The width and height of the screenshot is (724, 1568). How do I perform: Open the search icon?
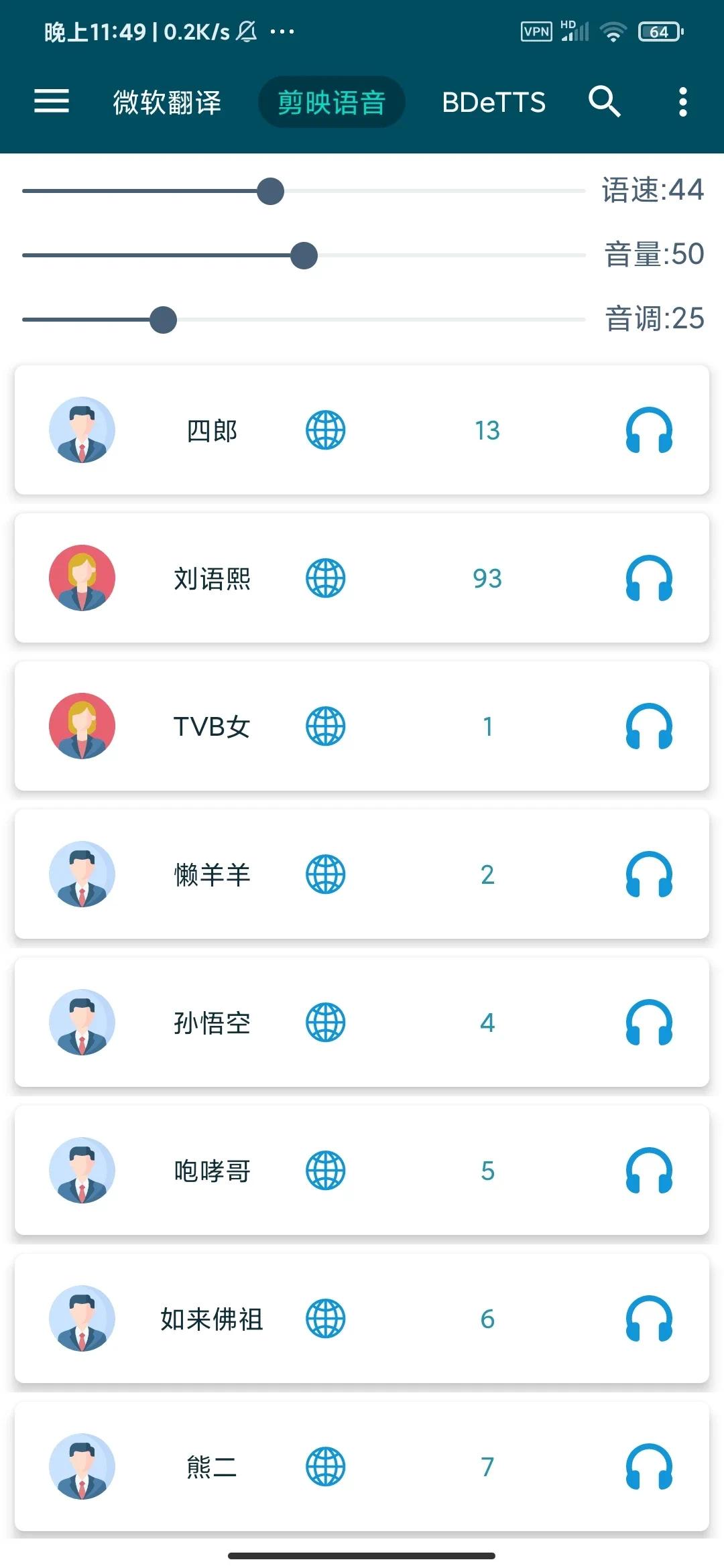tap(604, 102)
